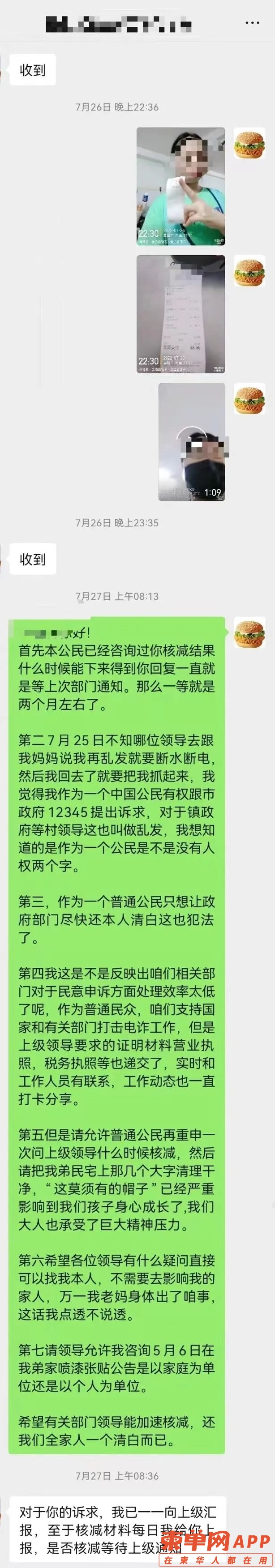
Task: Play the 1:09 video message
Action: click(x=192, y=442)
